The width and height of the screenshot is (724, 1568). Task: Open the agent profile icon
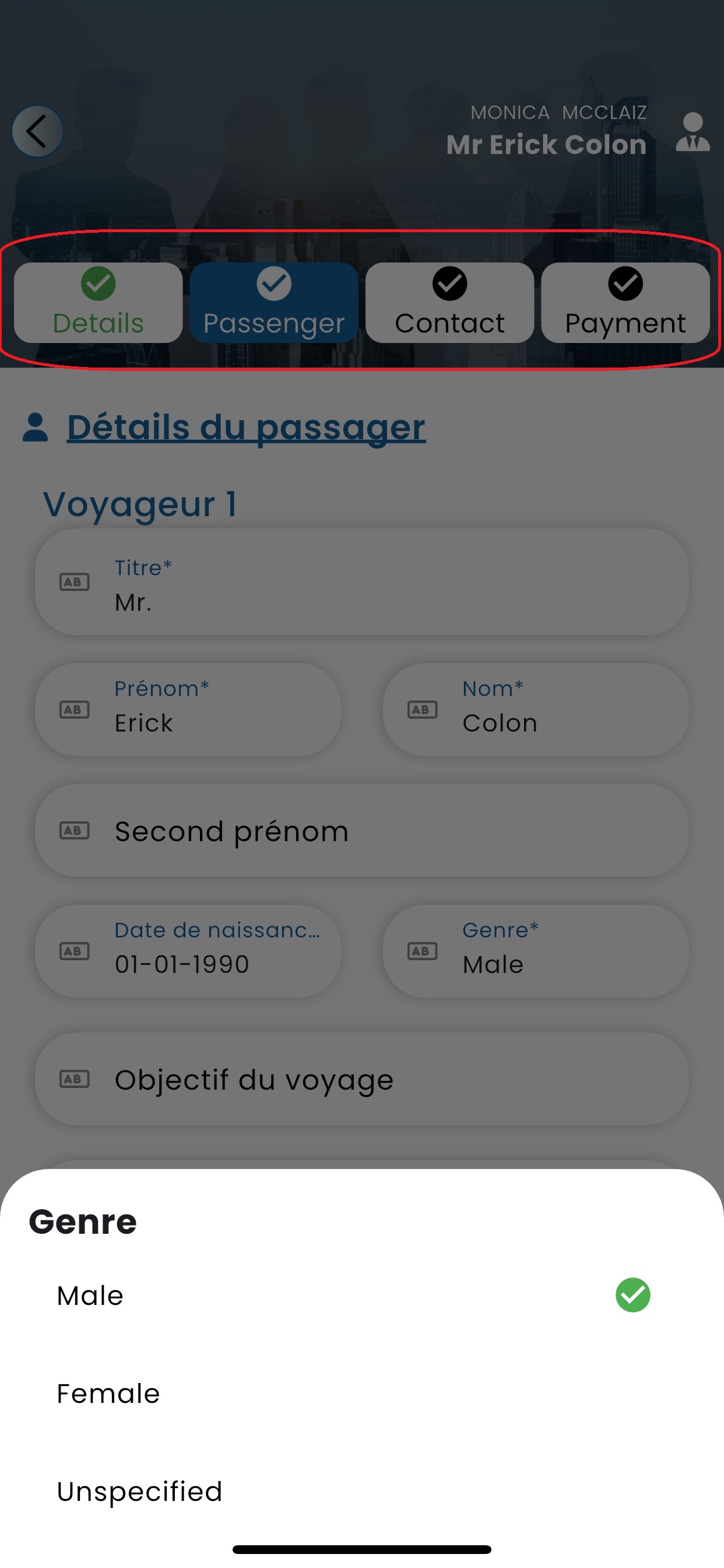(x=693, y=131)
